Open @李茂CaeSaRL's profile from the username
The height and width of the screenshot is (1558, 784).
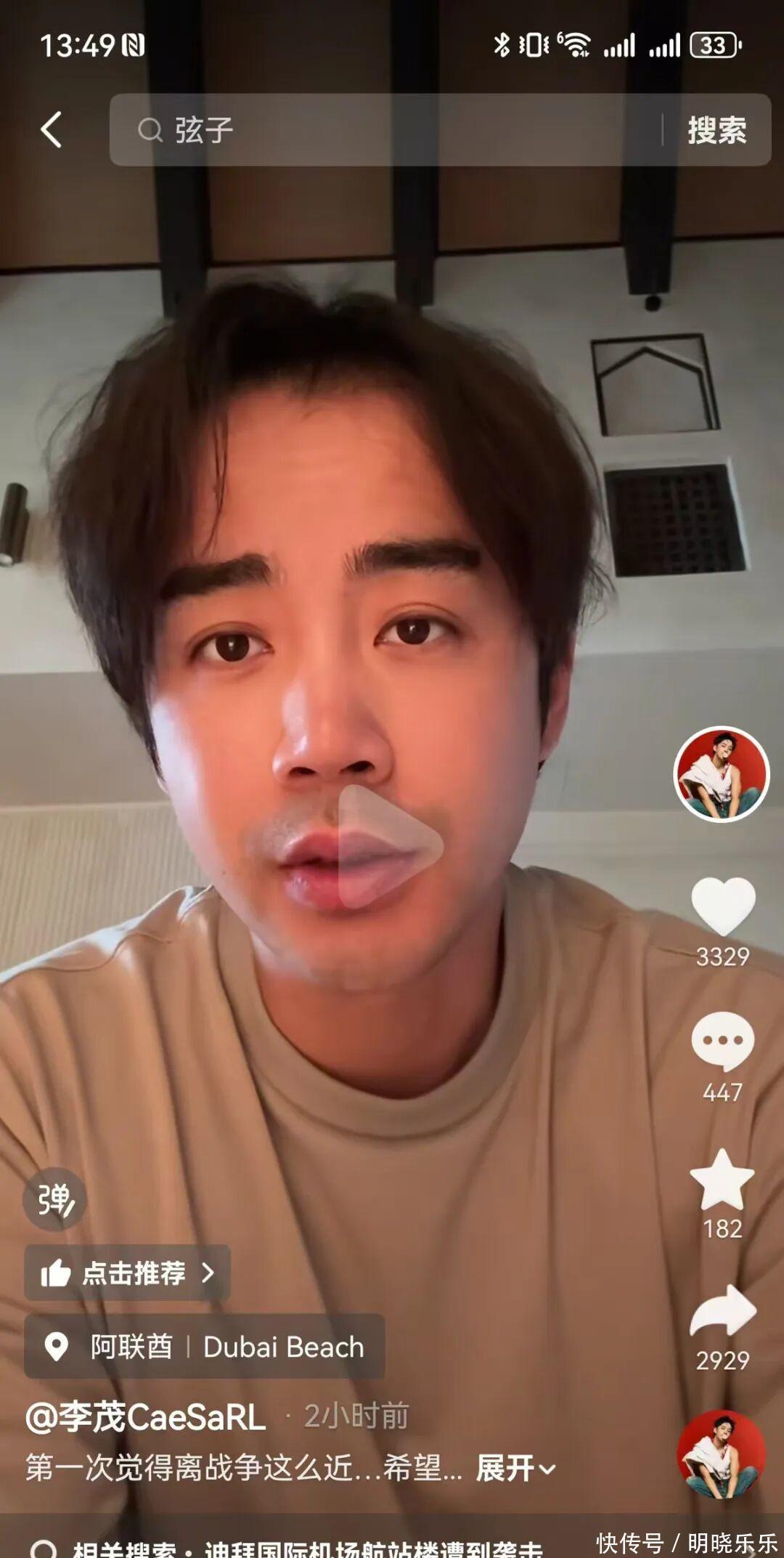[x=146, y=1416]
